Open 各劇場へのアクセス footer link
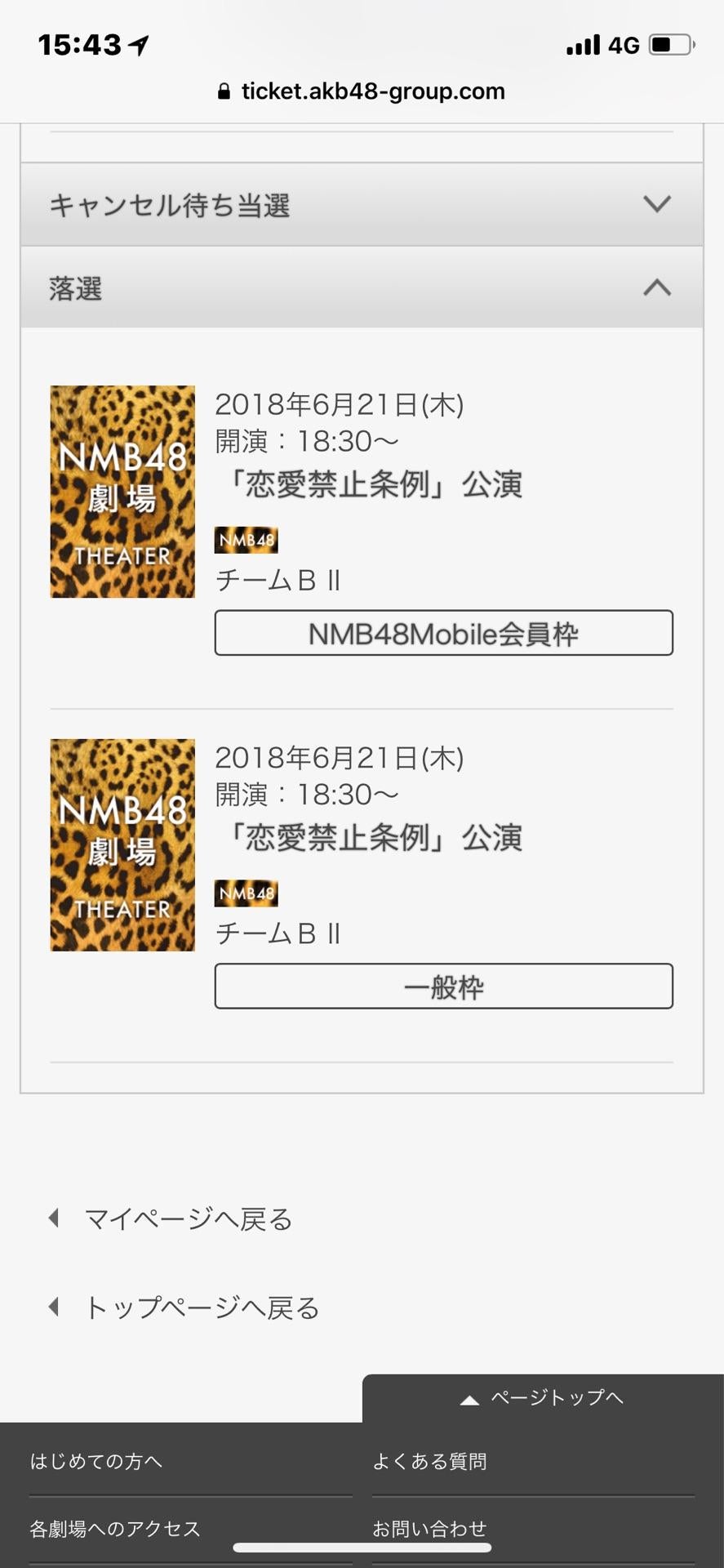 (x=115, y=1528)
